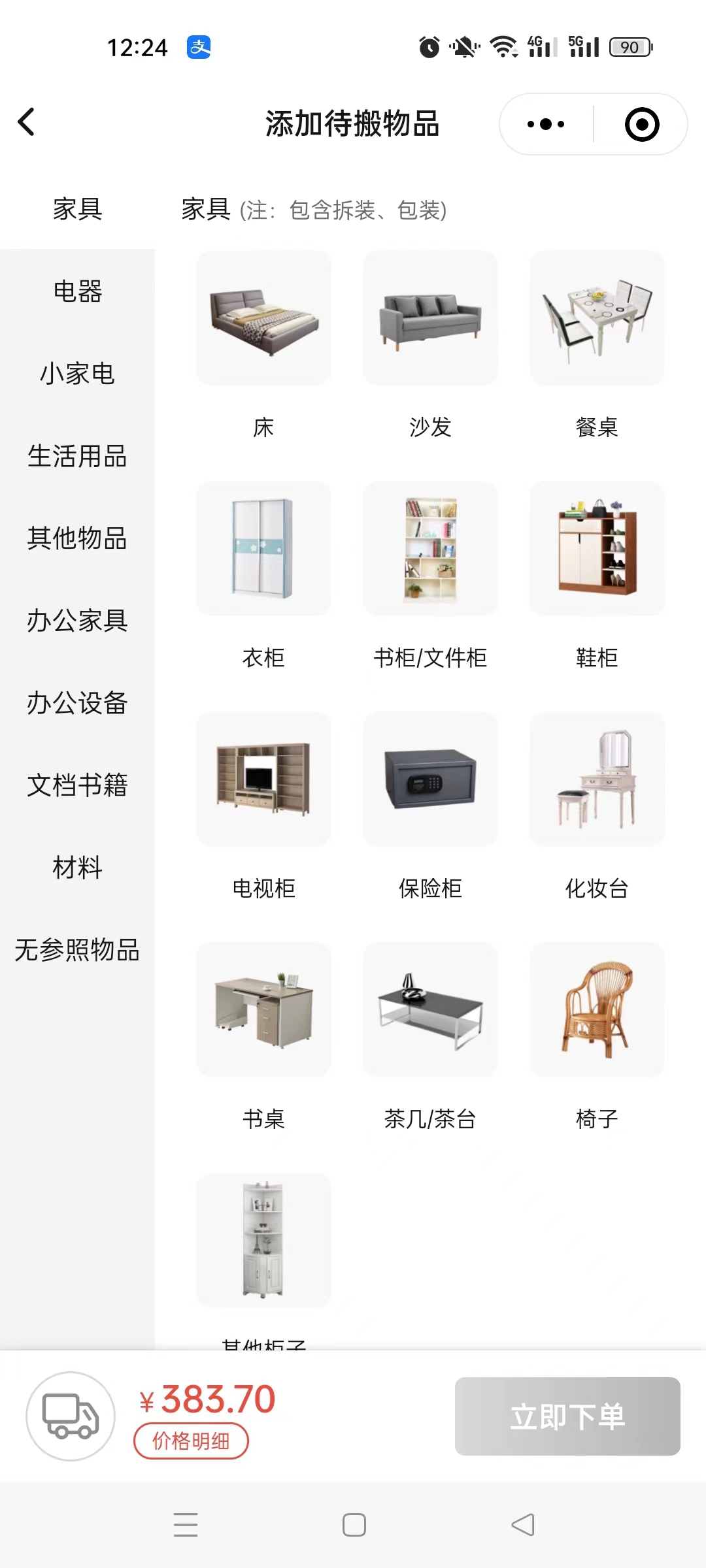Viewport: 706px width, 1568px height.
Task: Add the 餐桌 dining table item
Action: [597, 318]
